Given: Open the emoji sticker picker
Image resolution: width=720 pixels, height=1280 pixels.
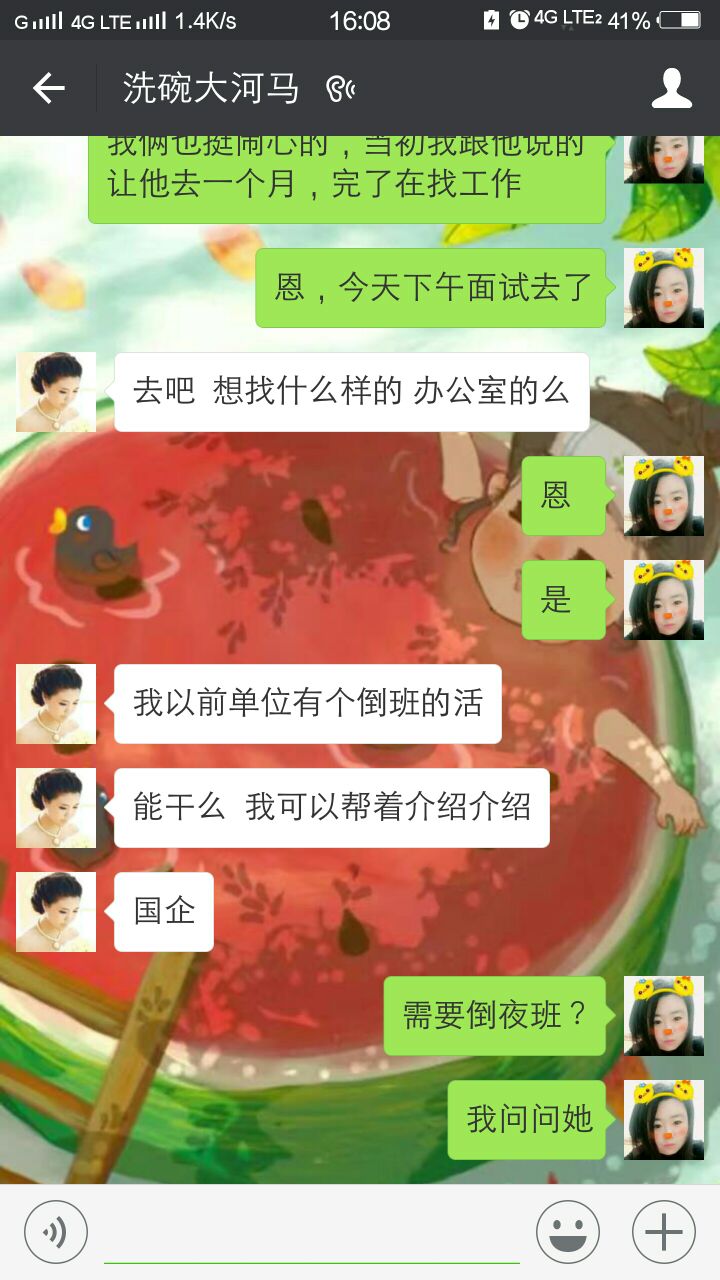Looking at the screenshot, I should [x=568, y=1232].
